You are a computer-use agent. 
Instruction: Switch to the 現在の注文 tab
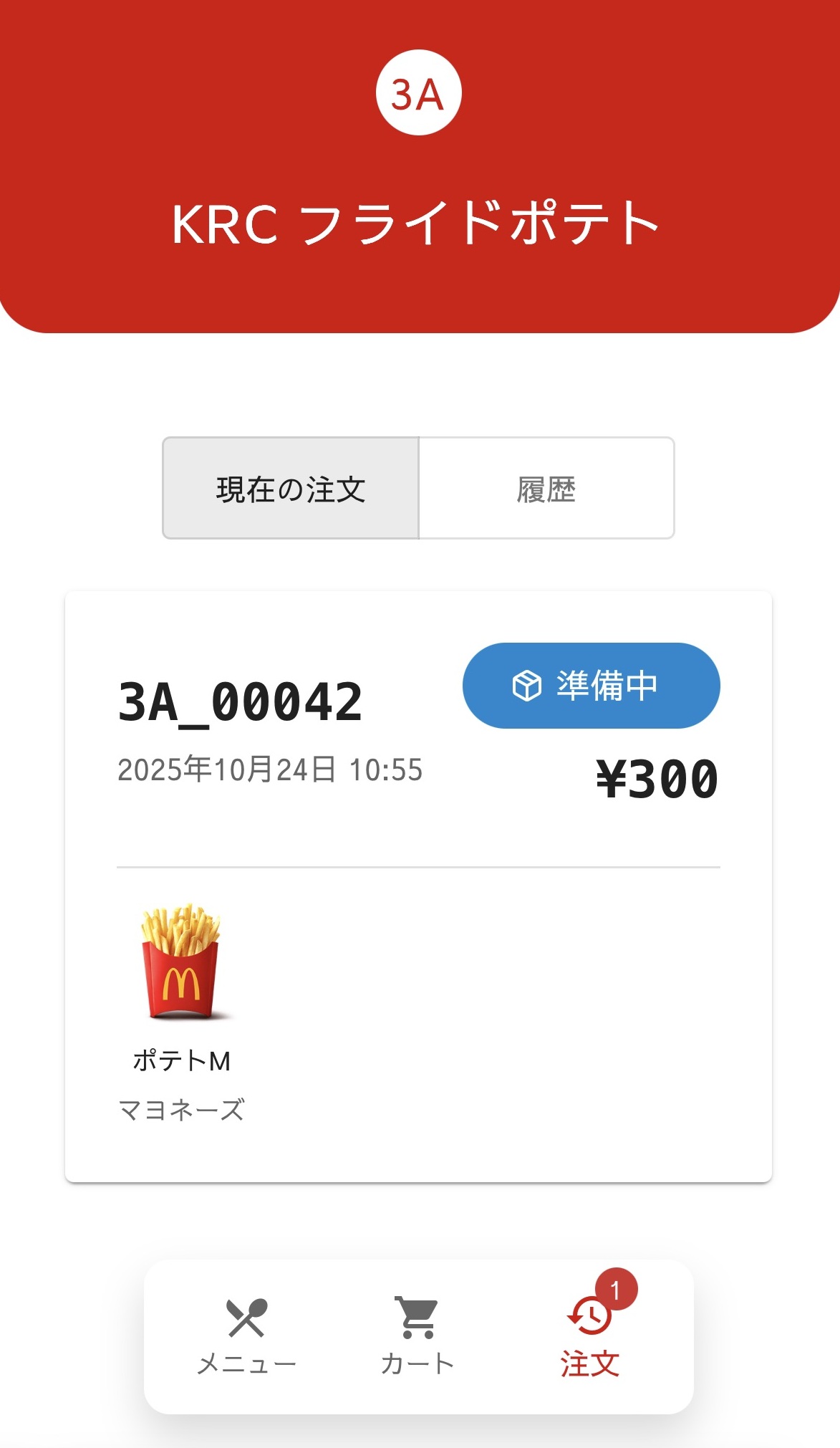291,489
